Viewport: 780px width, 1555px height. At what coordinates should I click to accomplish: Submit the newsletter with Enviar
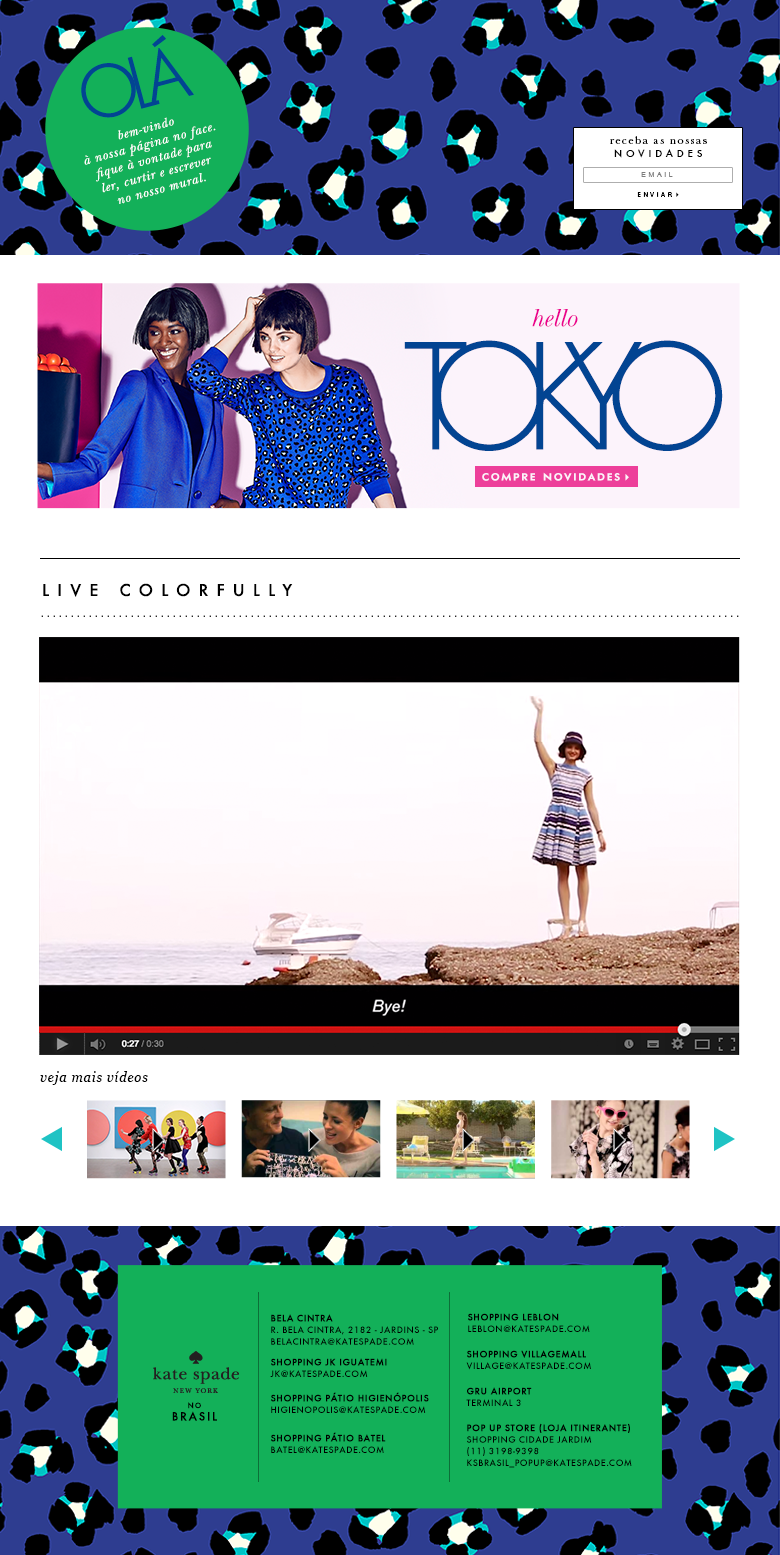click(x=658, y=195)
